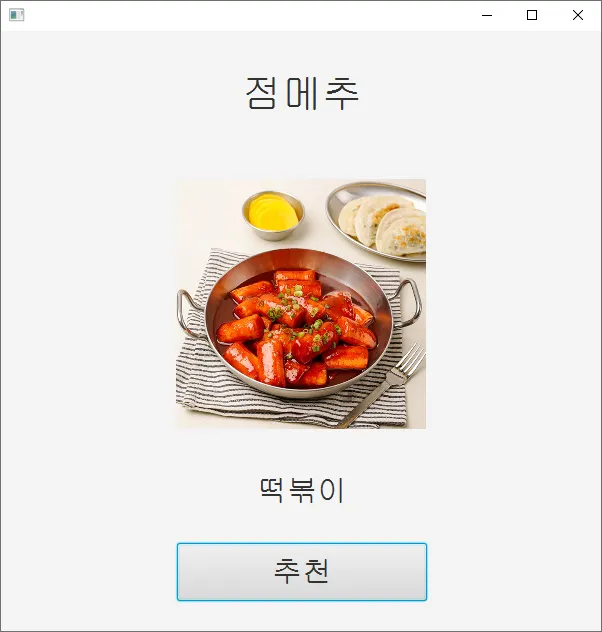Tap the 추천 recommend button
Viewport: 602px width, 632px height.
click(x=301, y=572)
